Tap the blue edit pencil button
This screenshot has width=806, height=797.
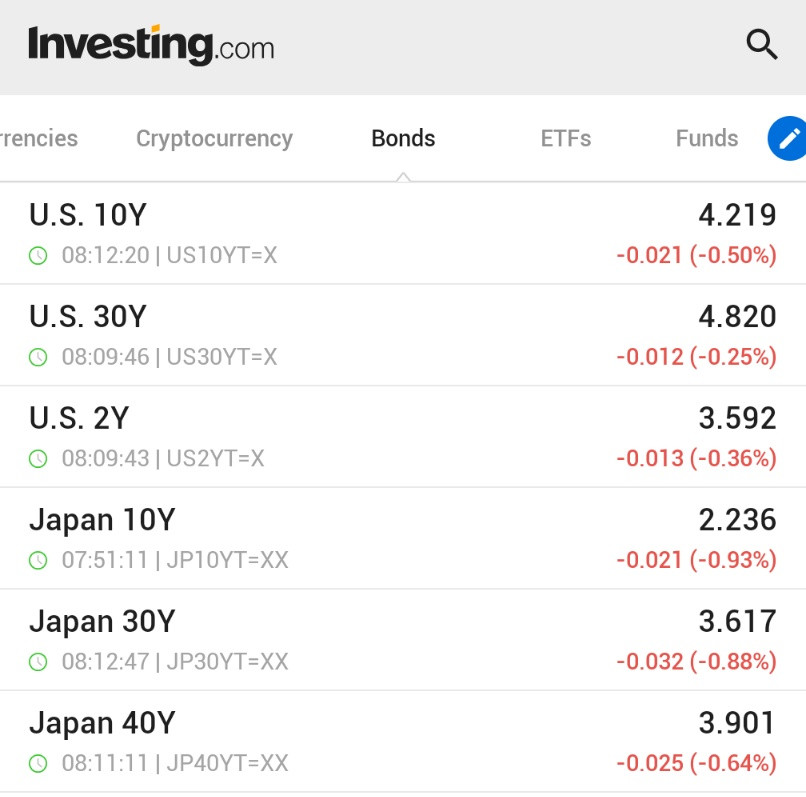pos(788,138)
